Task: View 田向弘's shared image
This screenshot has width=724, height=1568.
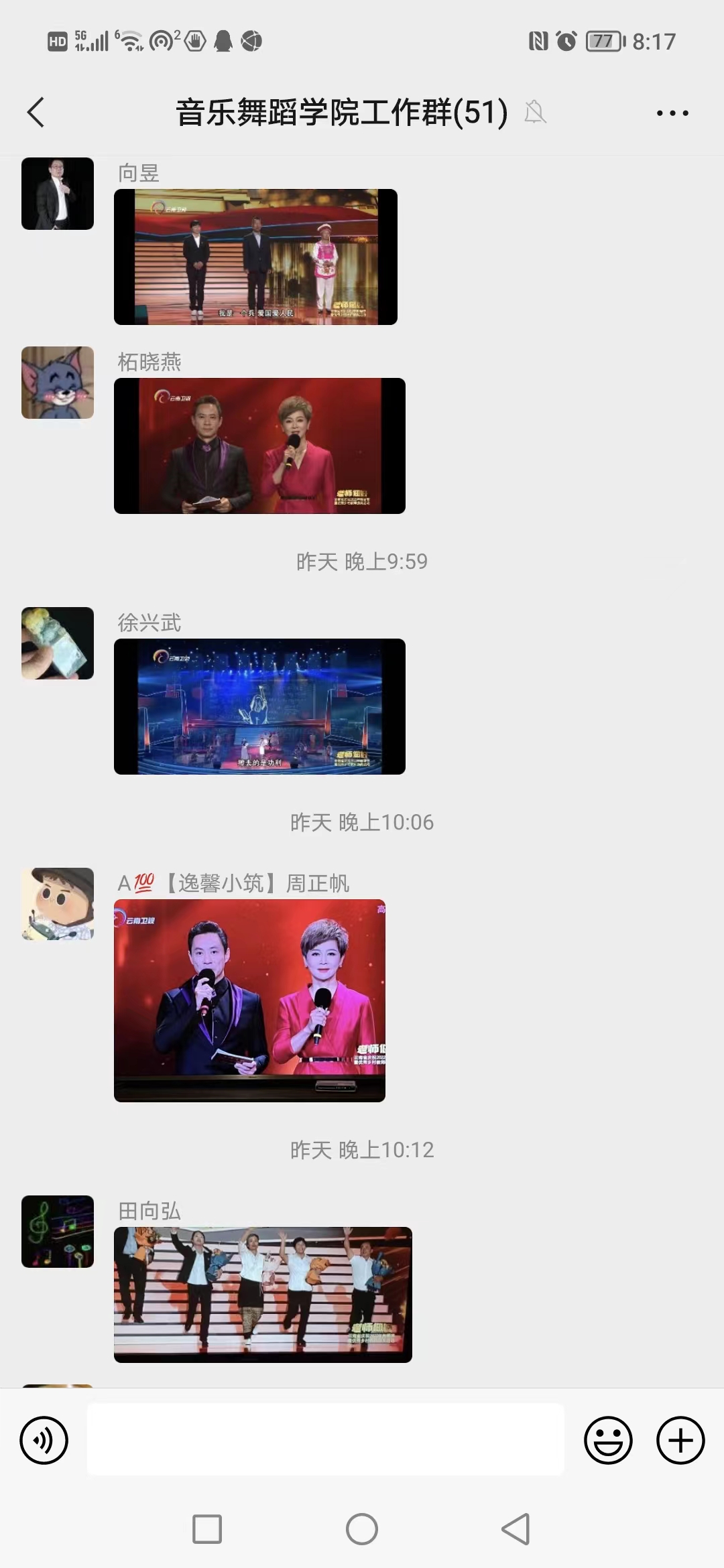Action: coord(263,1295)
